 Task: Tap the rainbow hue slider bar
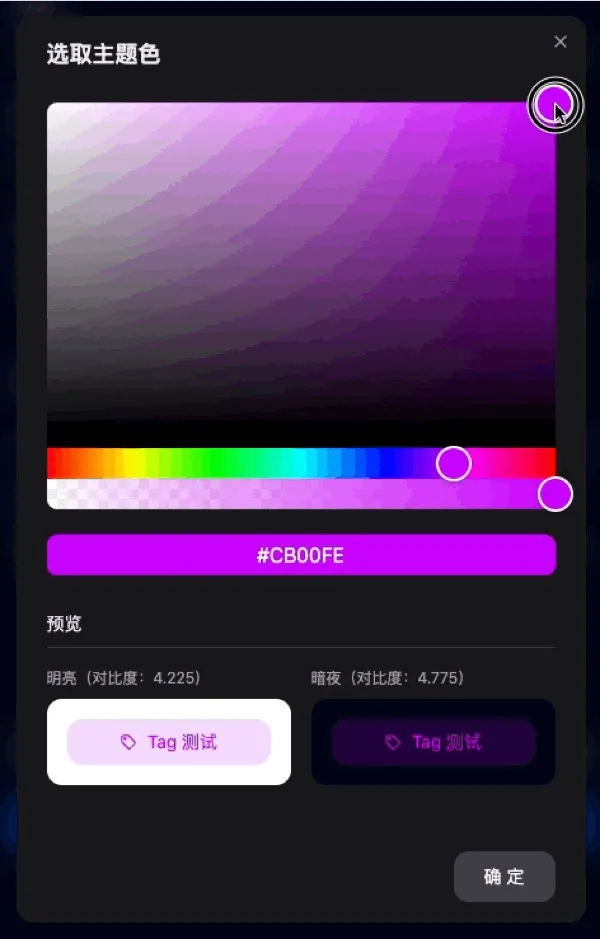pyautogui.click(x=250, y=463)
